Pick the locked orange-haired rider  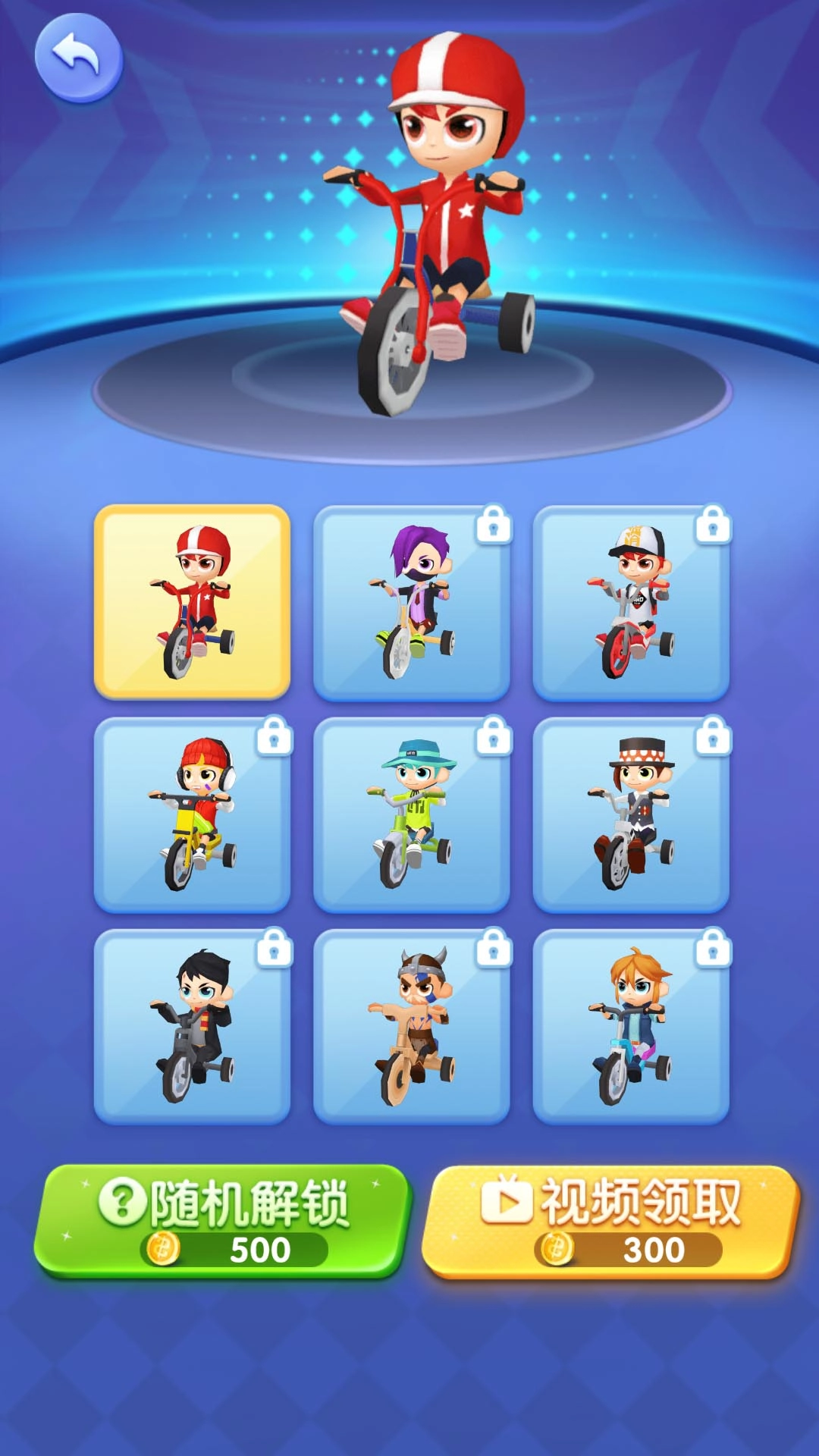coord(631,1027)
